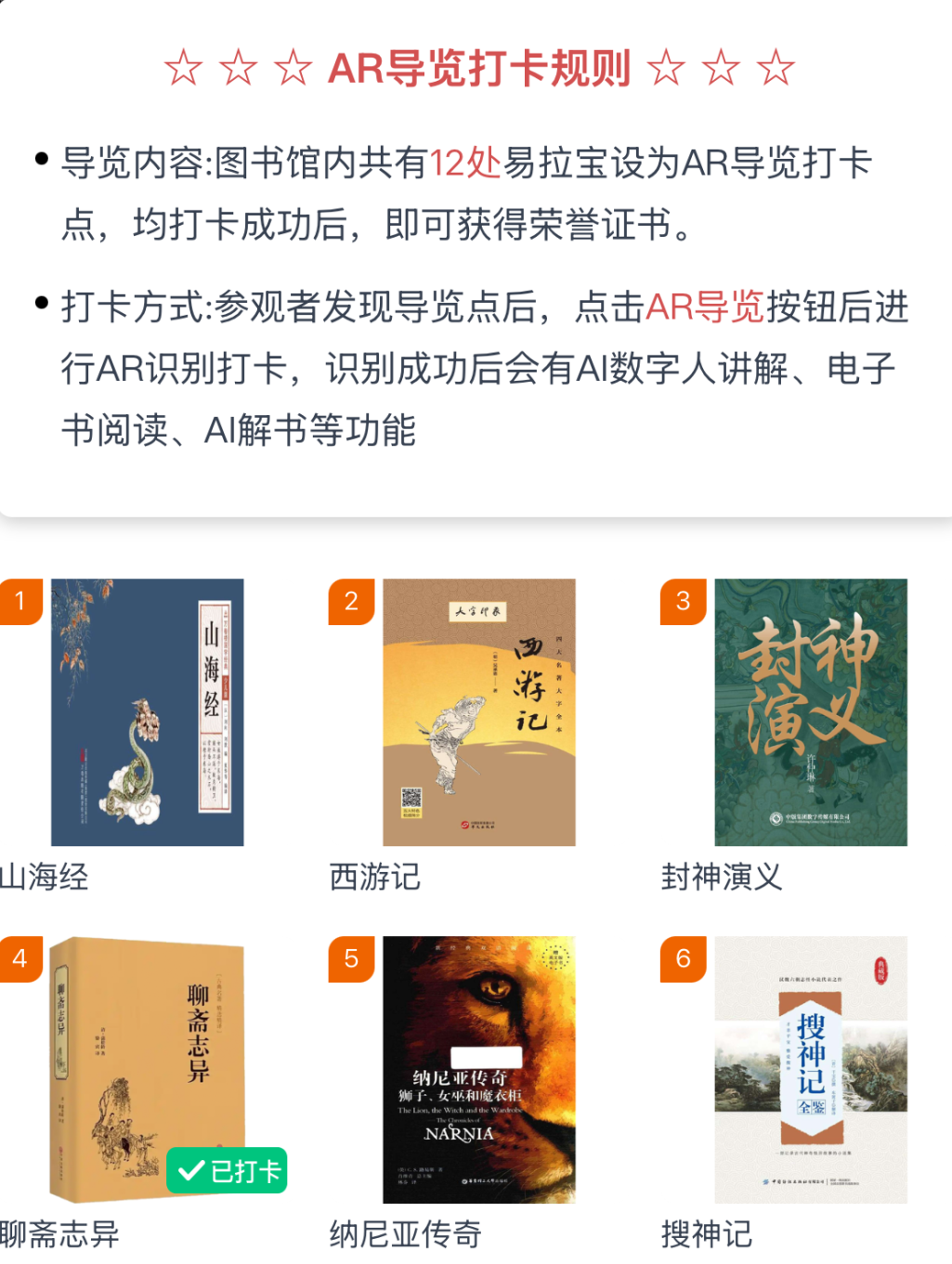View the 纳尼亚传奇 book card
This screenshot has height=1264, width=952.
pyautogui.click(x=479, y=1069)
